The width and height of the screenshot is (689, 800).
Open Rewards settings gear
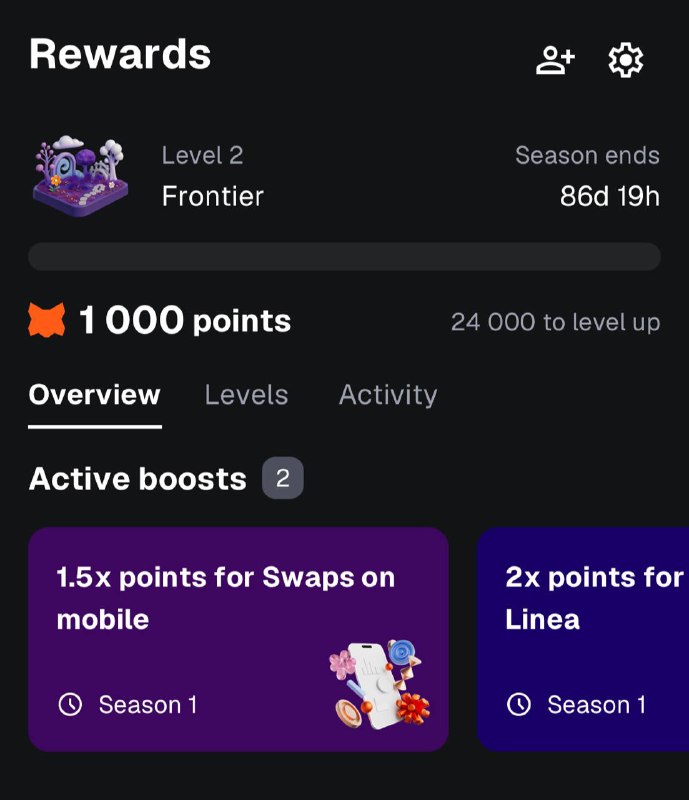626,60
